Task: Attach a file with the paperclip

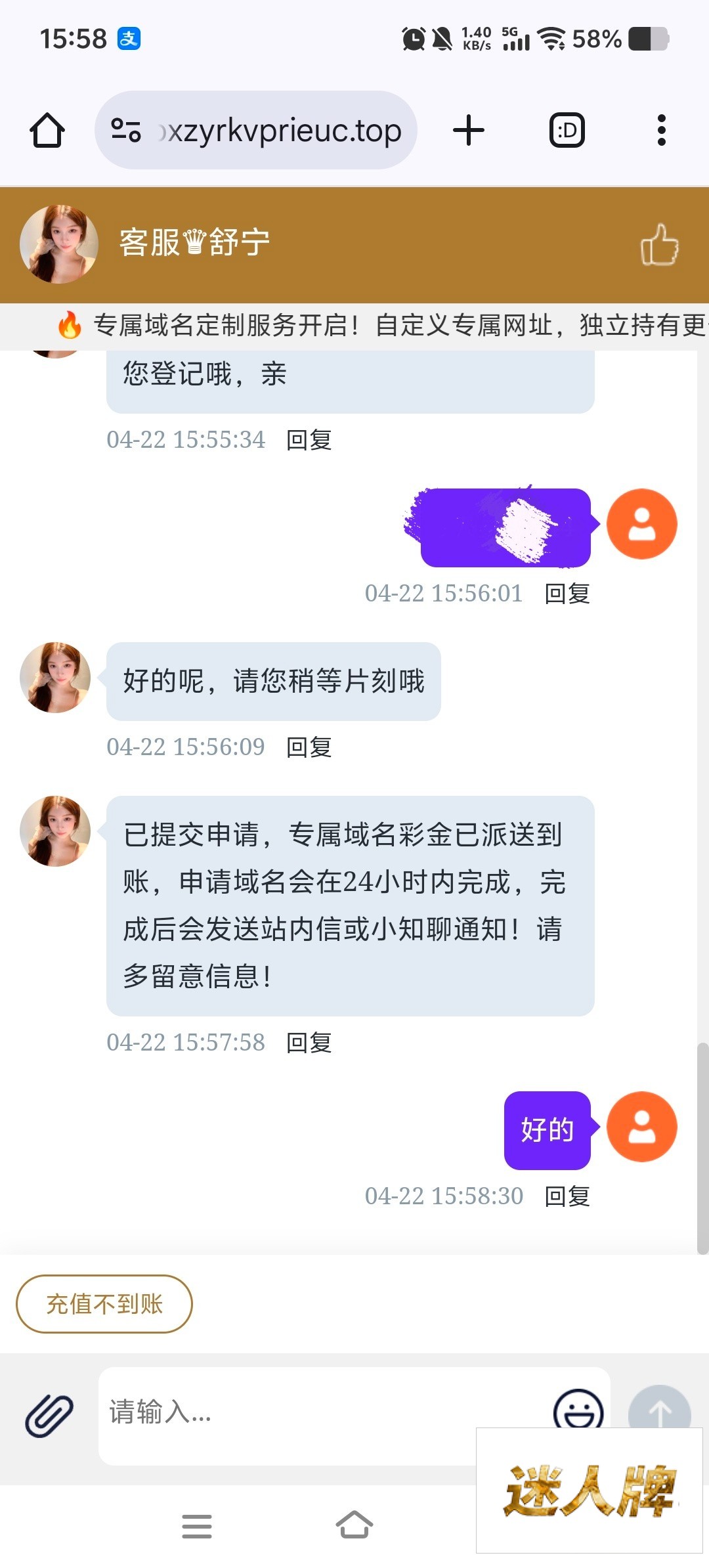Action: (x=49, y=1416)
